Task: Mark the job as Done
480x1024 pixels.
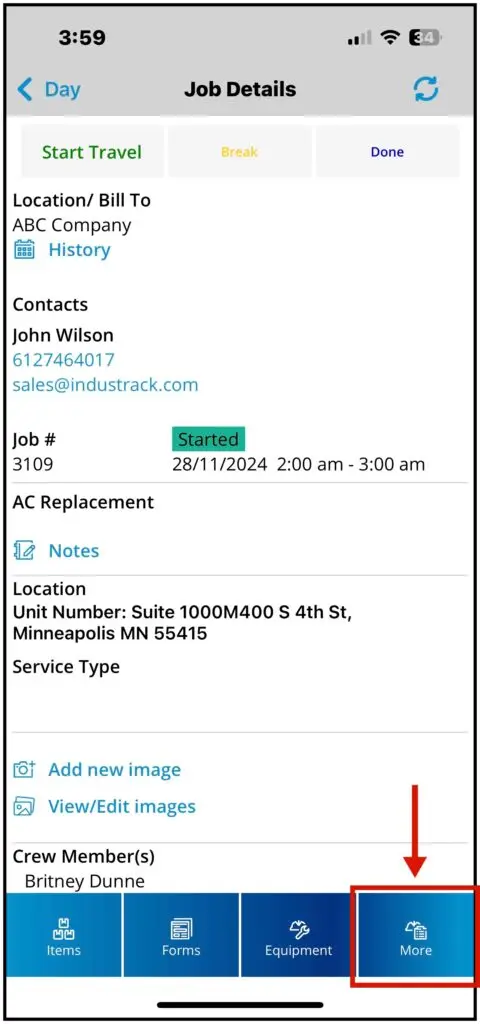Action: [x=387, y=152]
